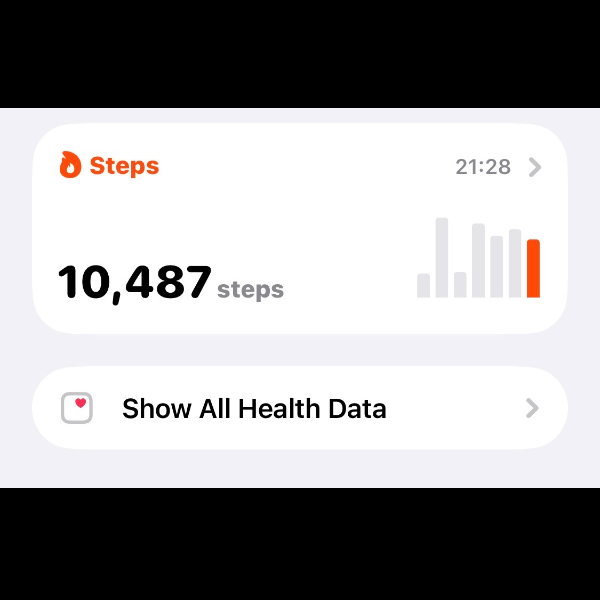
Task: Open the Steps card details
Action: tap(300, 228)
